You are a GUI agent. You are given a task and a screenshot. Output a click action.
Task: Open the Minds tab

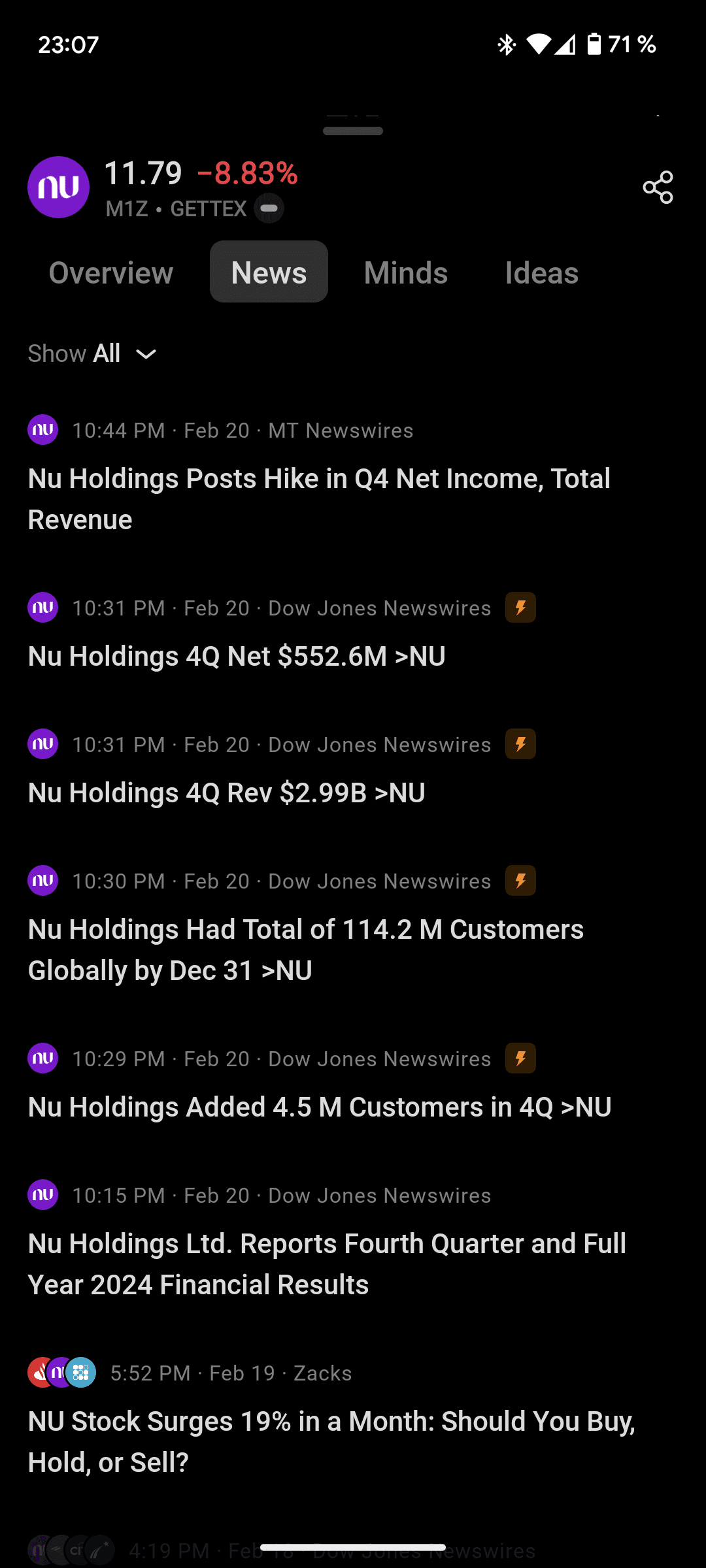click(x=406, y=272)
